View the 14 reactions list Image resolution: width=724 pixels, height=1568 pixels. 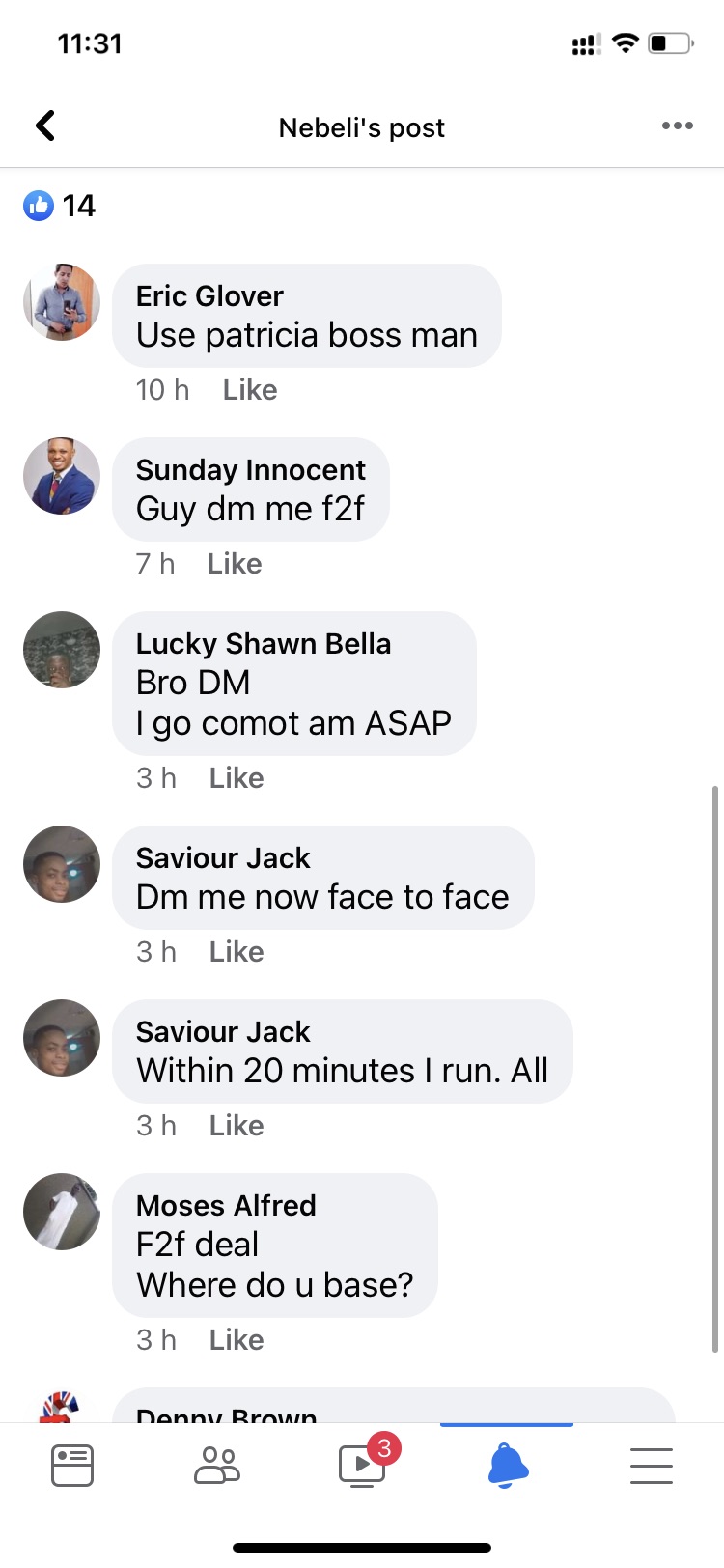60,206
